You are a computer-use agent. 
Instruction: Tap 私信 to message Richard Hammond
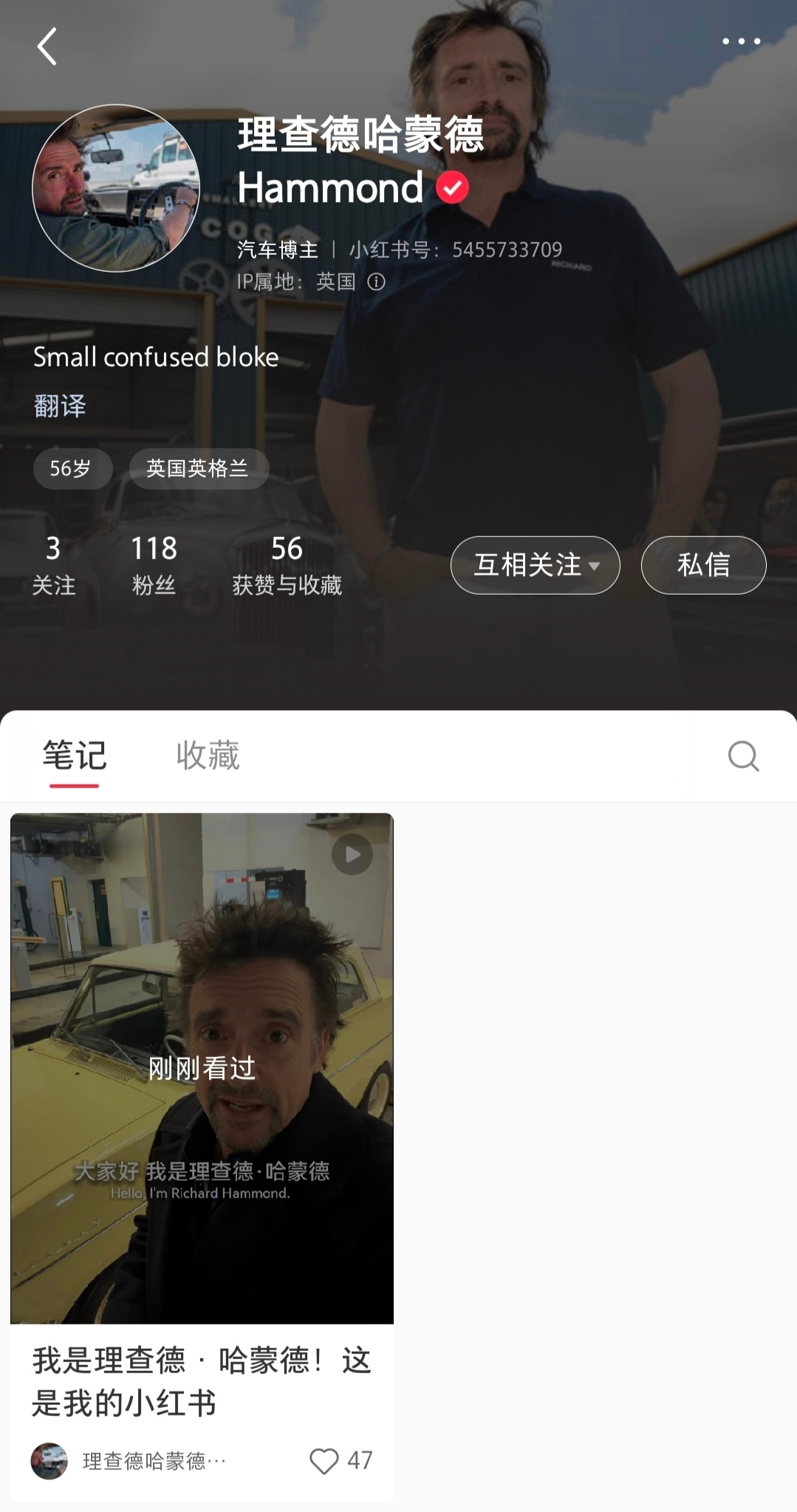[x=702, y=564]
